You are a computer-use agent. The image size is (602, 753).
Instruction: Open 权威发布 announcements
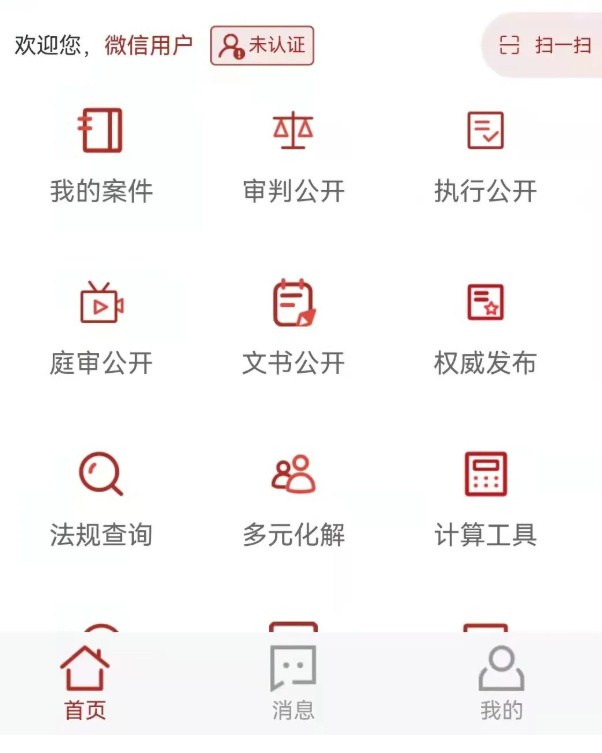click(x=485, y=327)
